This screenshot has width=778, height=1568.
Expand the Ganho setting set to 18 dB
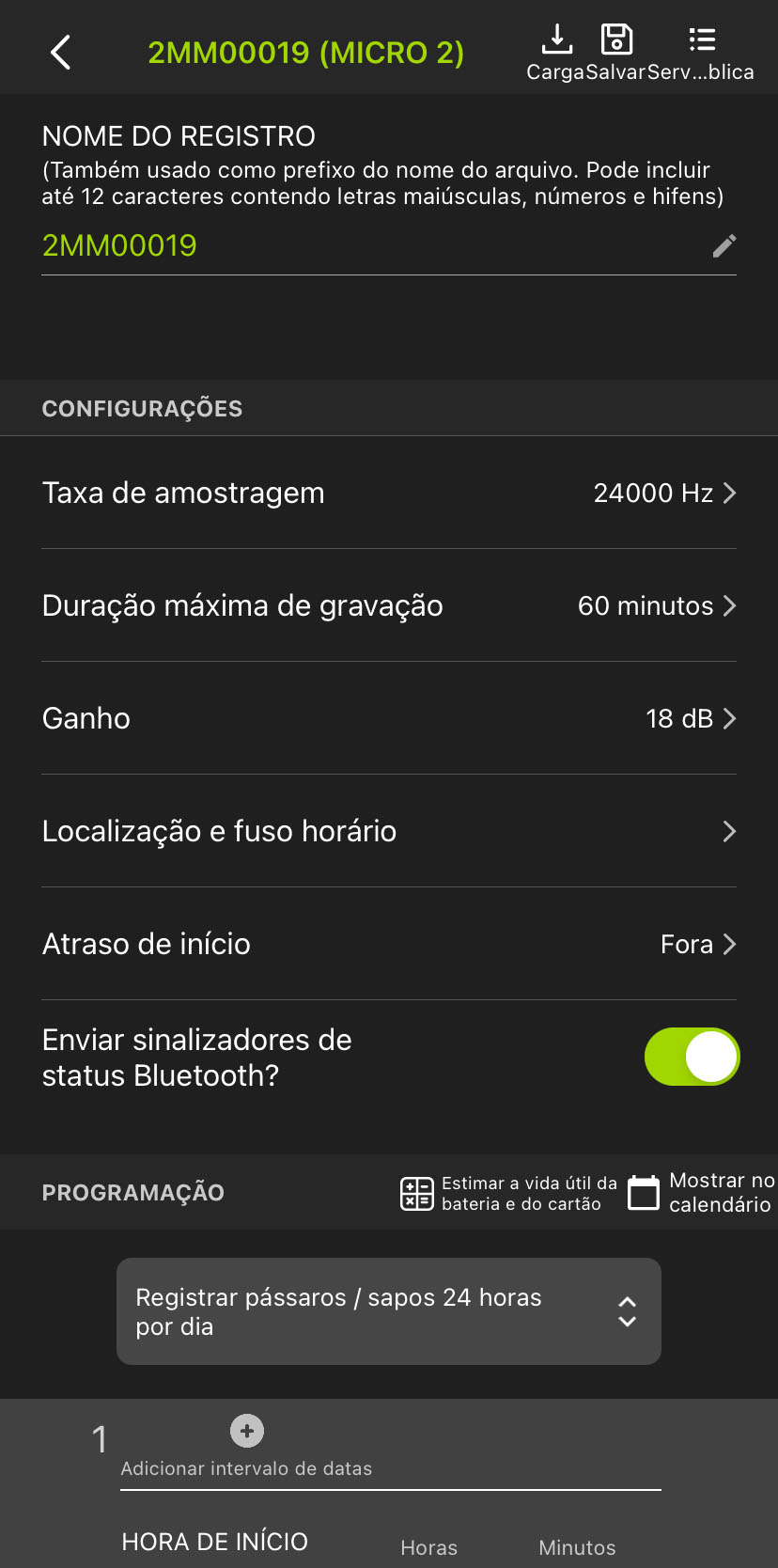(389, 718)
